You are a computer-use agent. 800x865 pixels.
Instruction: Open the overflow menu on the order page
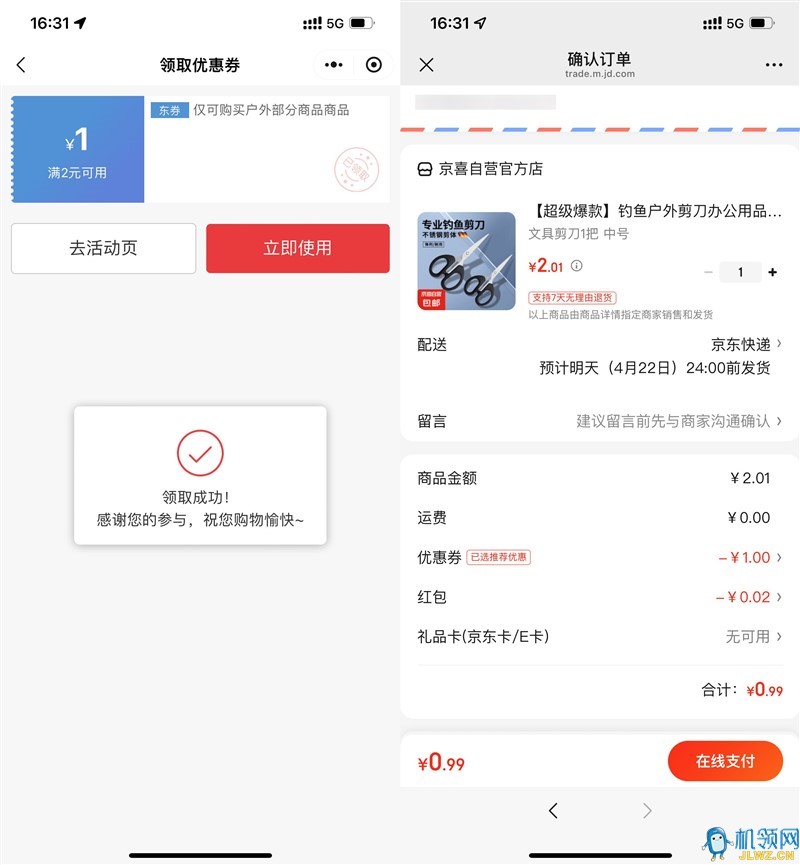(x=773, y=65)
